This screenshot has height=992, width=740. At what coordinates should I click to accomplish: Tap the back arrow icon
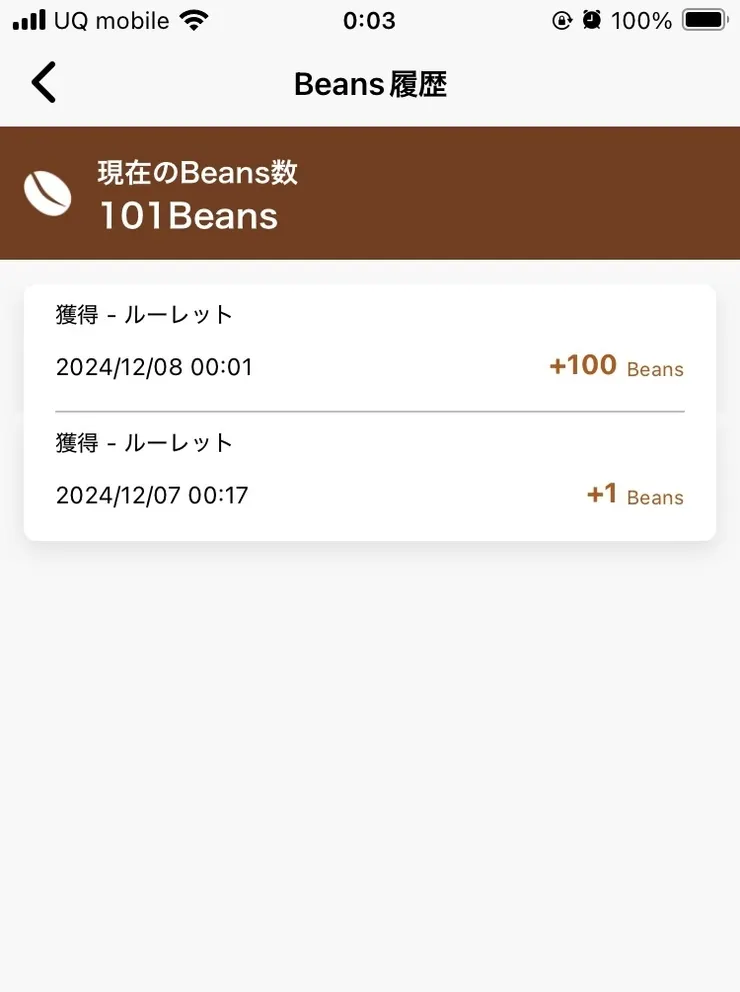[43, 83]
